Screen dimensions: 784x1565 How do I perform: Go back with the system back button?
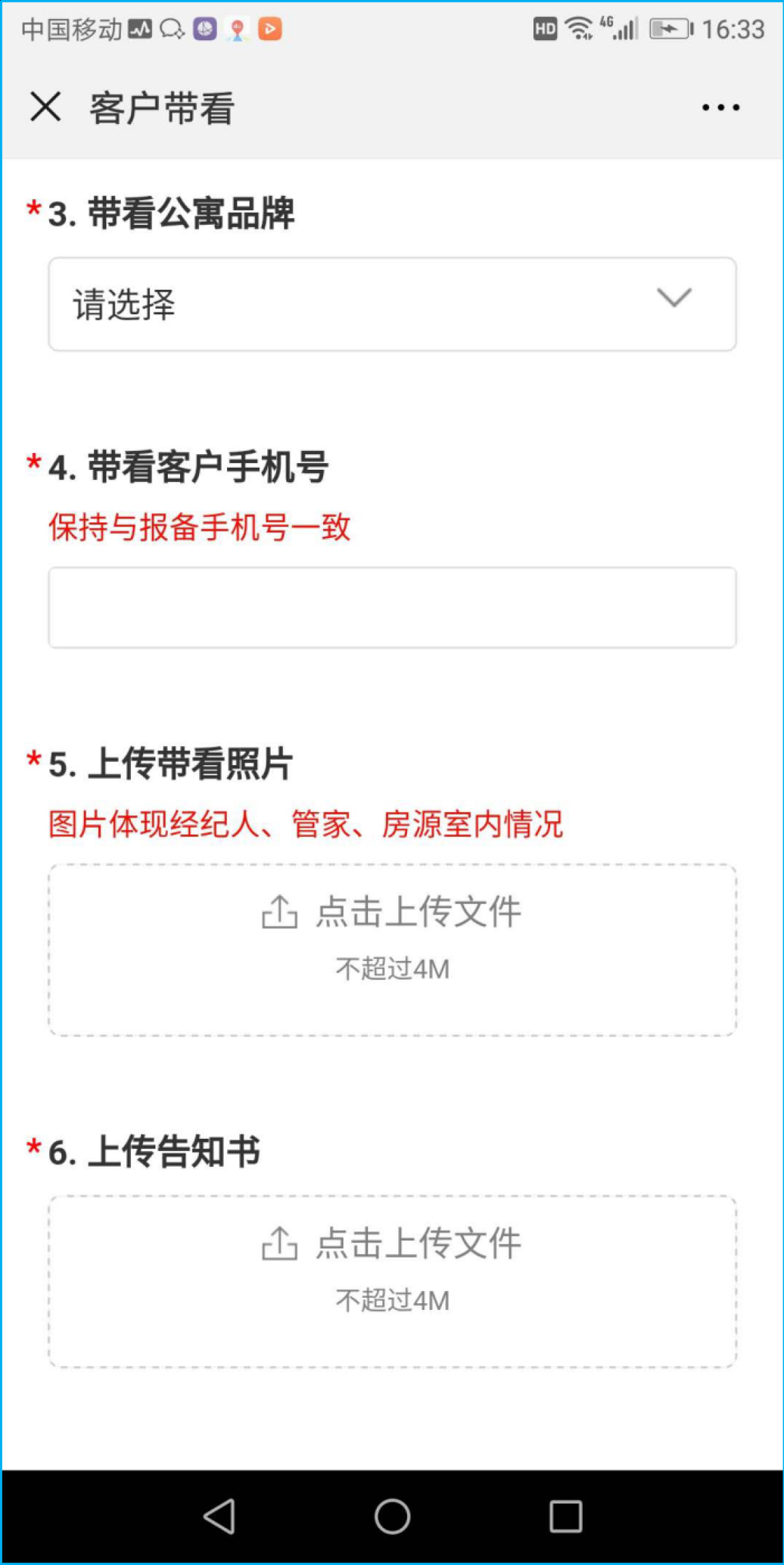[220, 1516]
